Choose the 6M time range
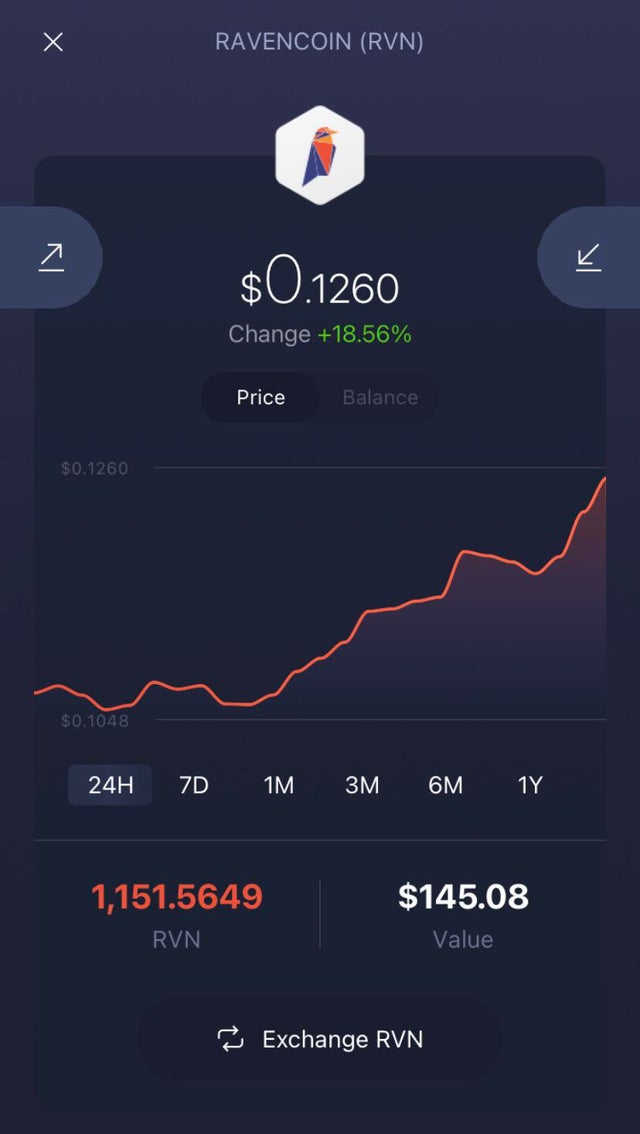 pos(446,785)
